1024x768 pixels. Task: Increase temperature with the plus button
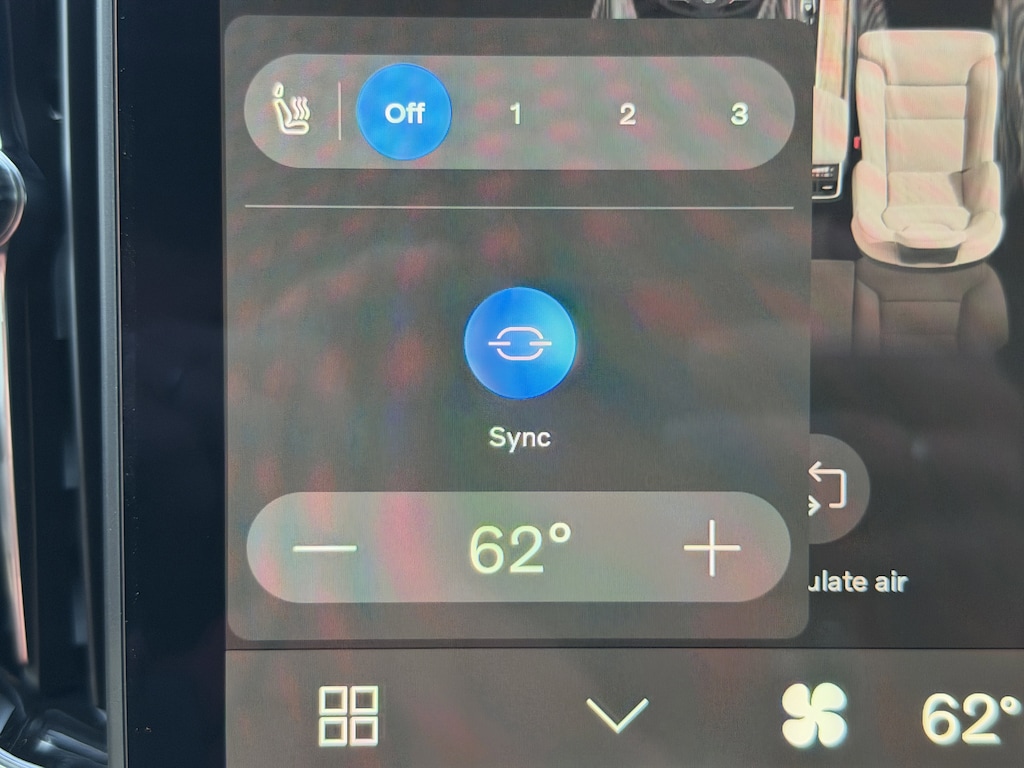[712, 548]
